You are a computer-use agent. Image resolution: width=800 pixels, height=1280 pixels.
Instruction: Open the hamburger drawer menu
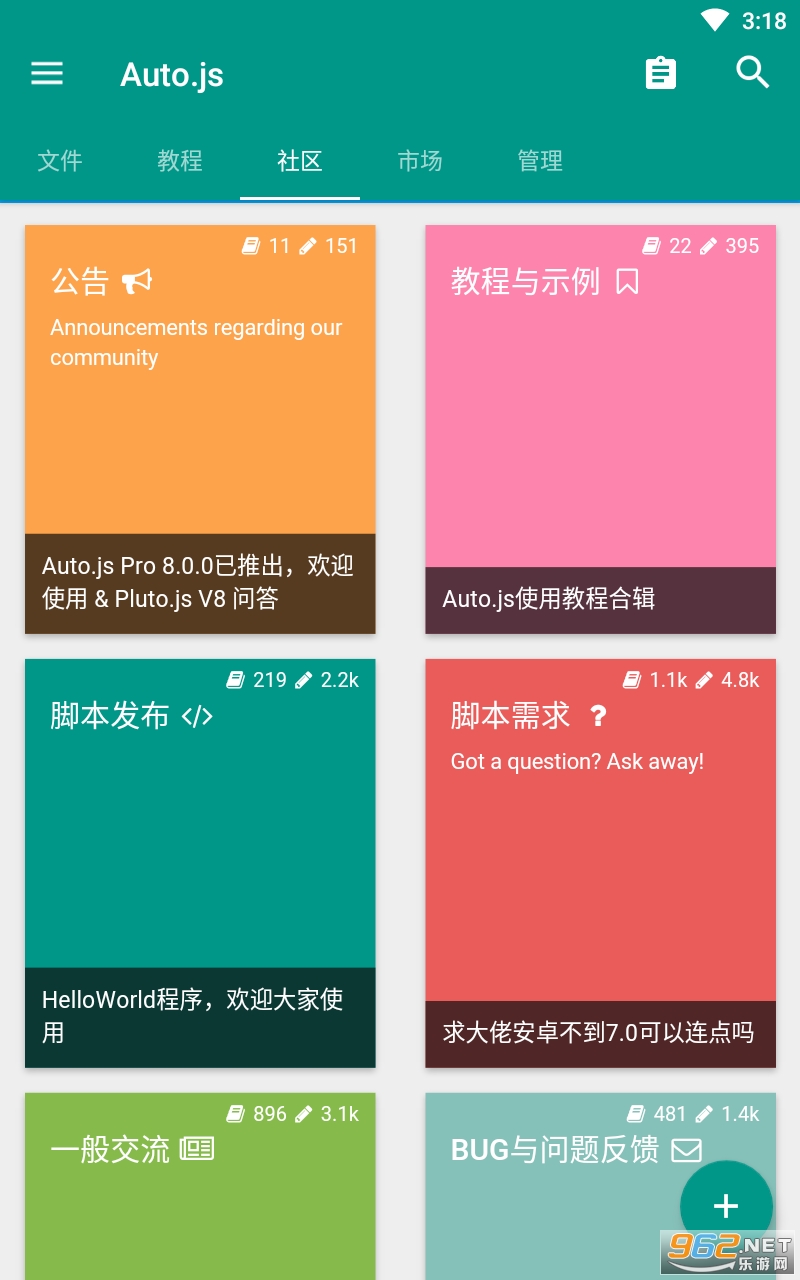click(x=47, y=73)
